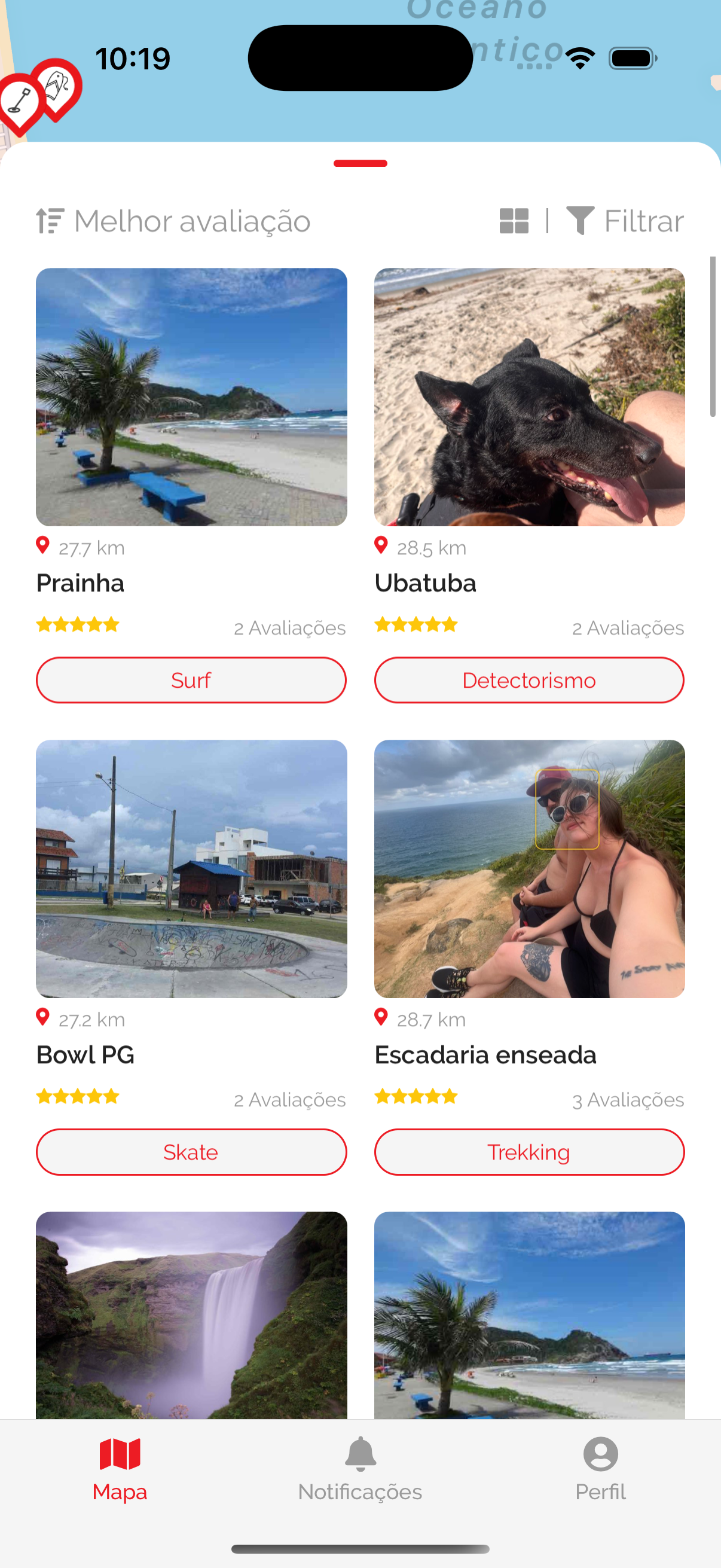The width and height of the screenshot is (721, 1568).
Task: Select the Surf category button
Action: coord(192,680)
